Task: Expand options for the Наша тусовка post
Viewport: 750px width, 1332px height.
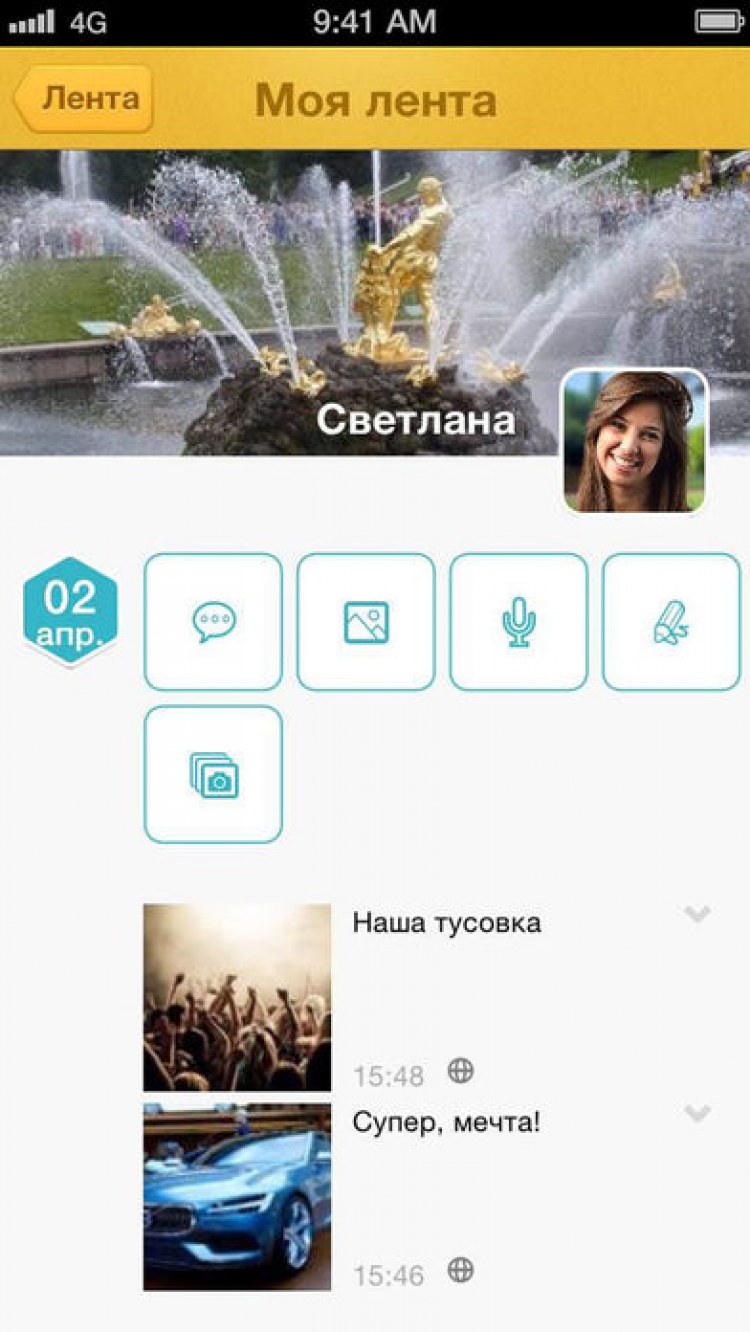Action: 697,914
